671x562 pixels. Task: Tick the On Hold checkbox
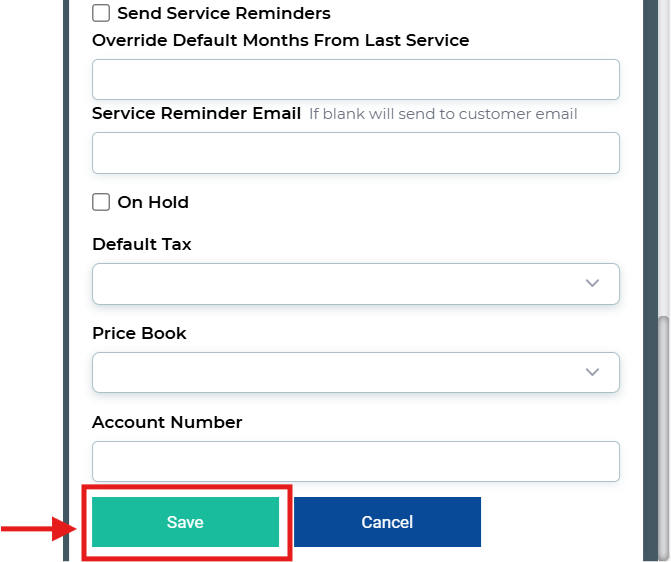(101, 202)
